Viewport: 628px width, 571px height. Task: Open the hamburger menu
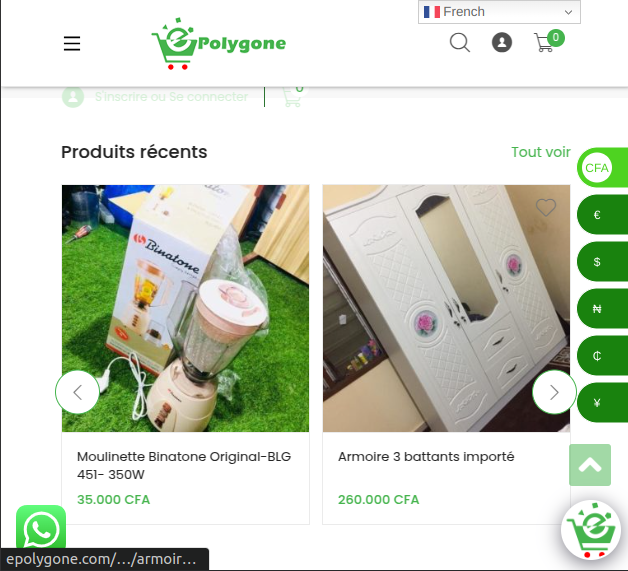(72, 44)
